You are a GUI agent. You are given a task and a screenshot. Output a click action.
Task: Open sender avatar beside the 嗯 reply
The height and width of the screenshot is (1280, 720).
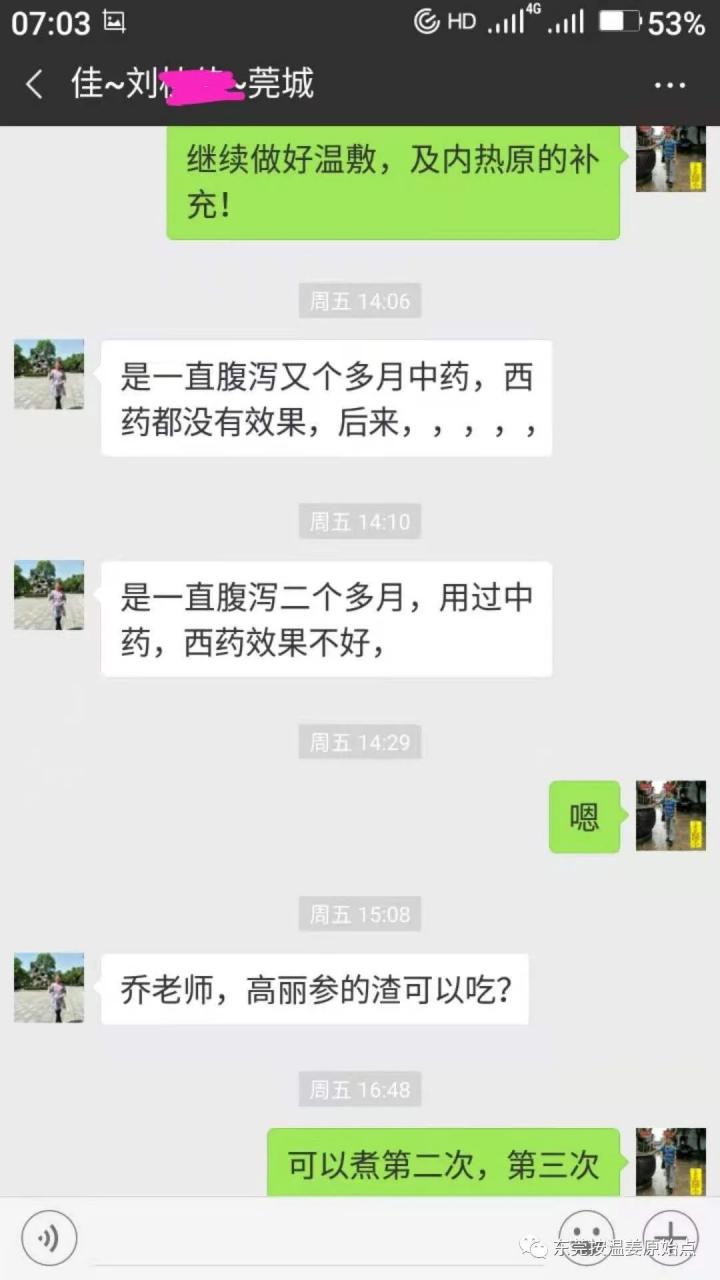pos(671,816)
